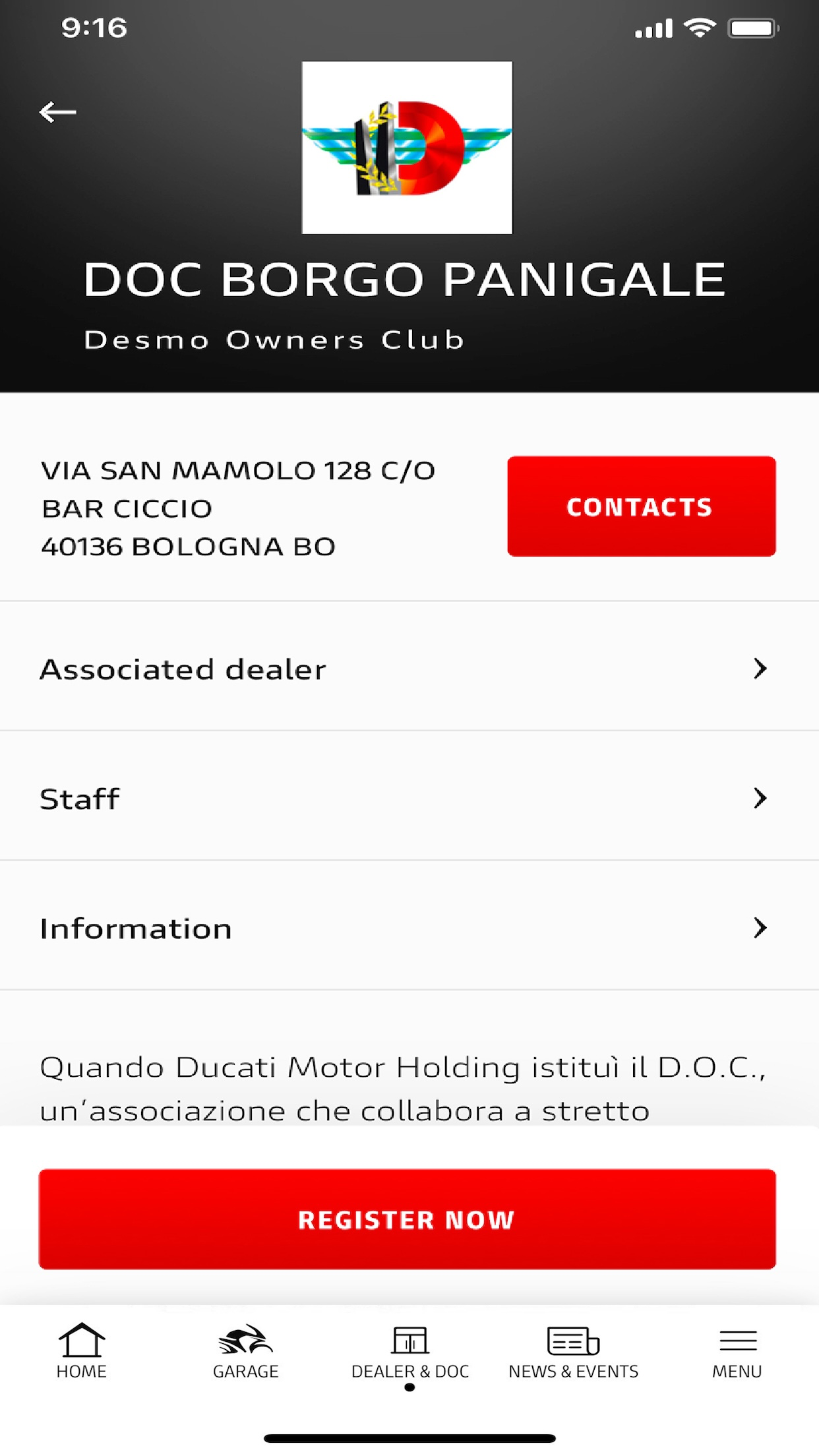Open the News & Events tab

point(573,1352)
